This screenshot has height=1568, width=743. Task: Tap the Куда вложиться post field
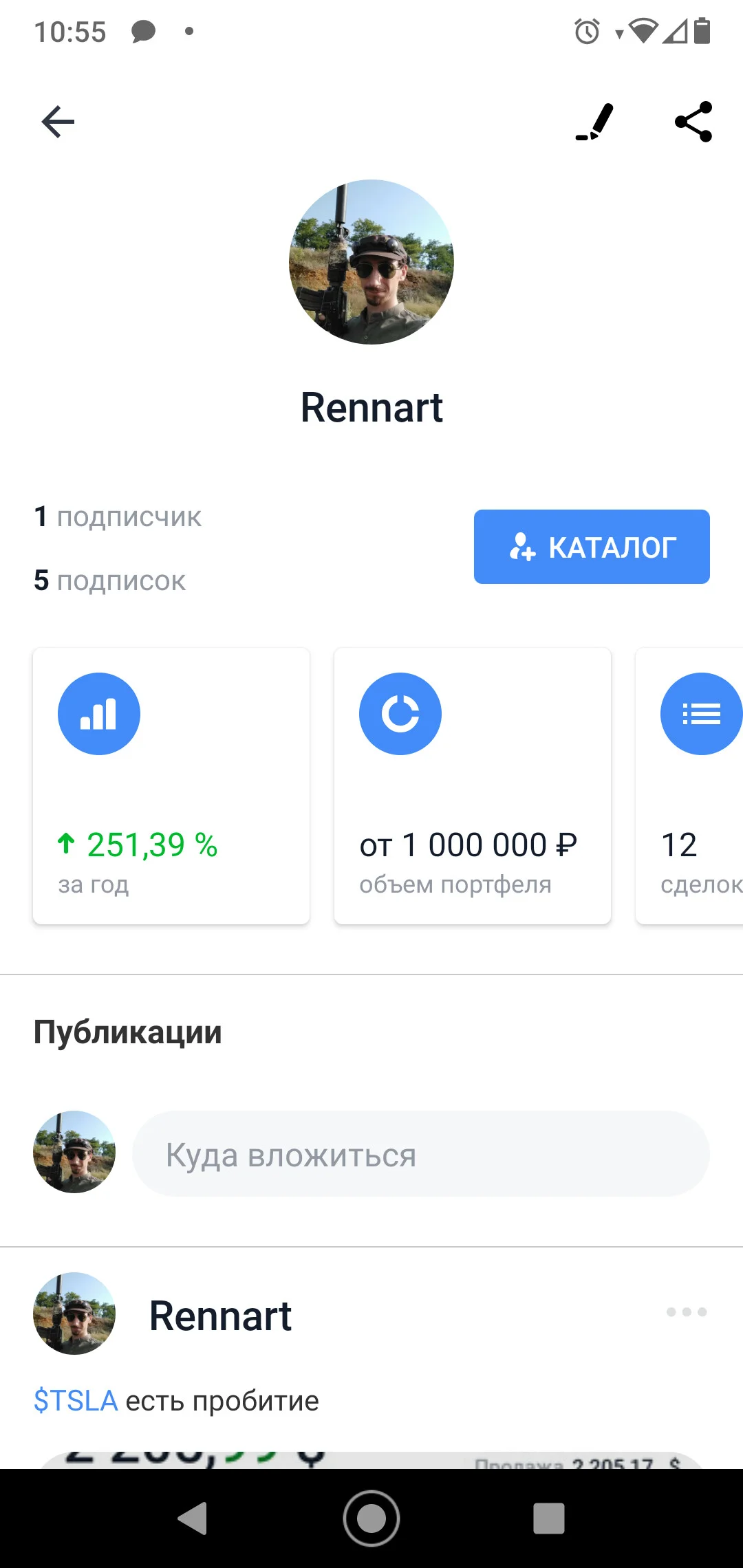(421, 1153)
